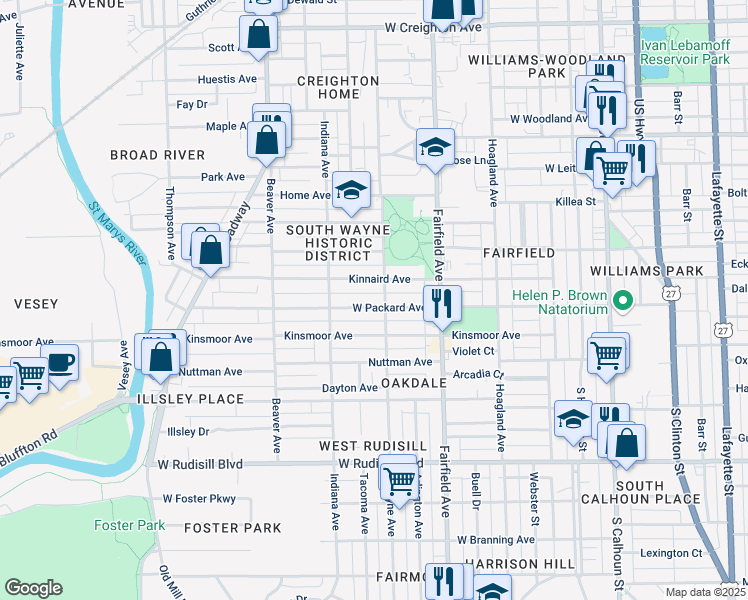Screen dimensions: 748x600
Task: Open the grocery cart marker on W Rudisill Blvd
Action: pyautogui.click(x=399, y=480)
